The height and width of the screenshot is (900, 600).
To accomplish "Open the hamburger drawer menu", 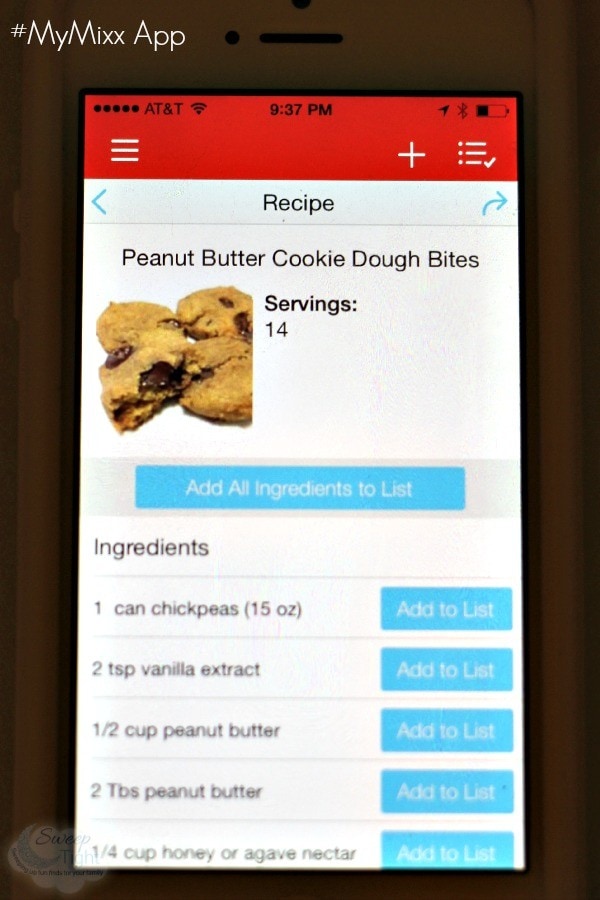I will click(125, 150).
